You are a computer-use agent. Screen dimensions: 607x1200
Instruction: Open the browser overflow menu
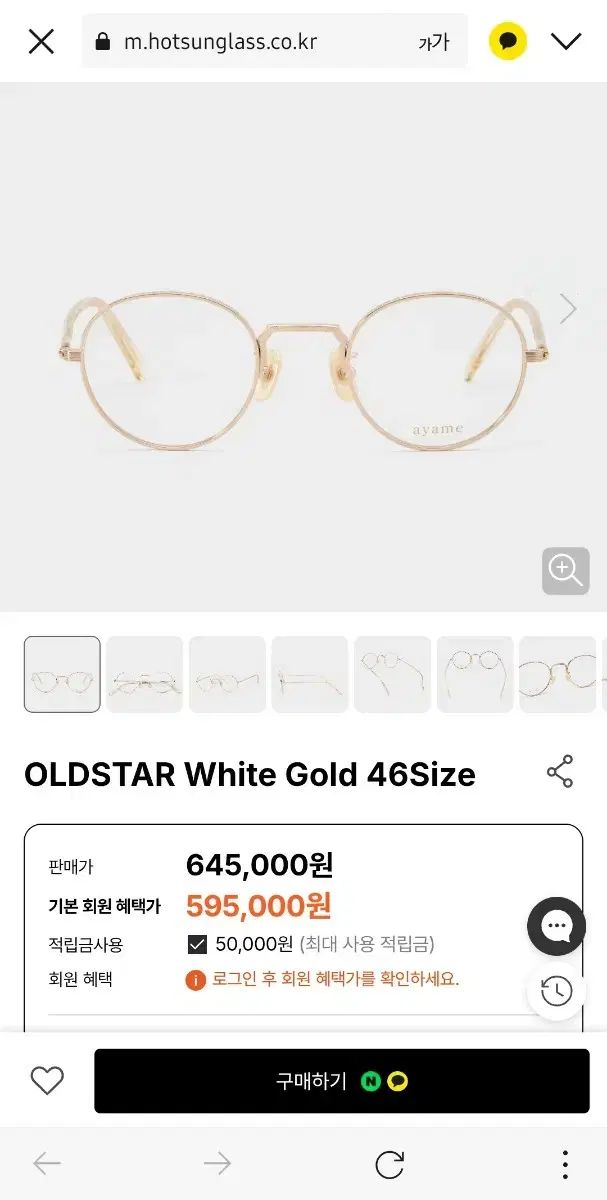pos(565,1164)
